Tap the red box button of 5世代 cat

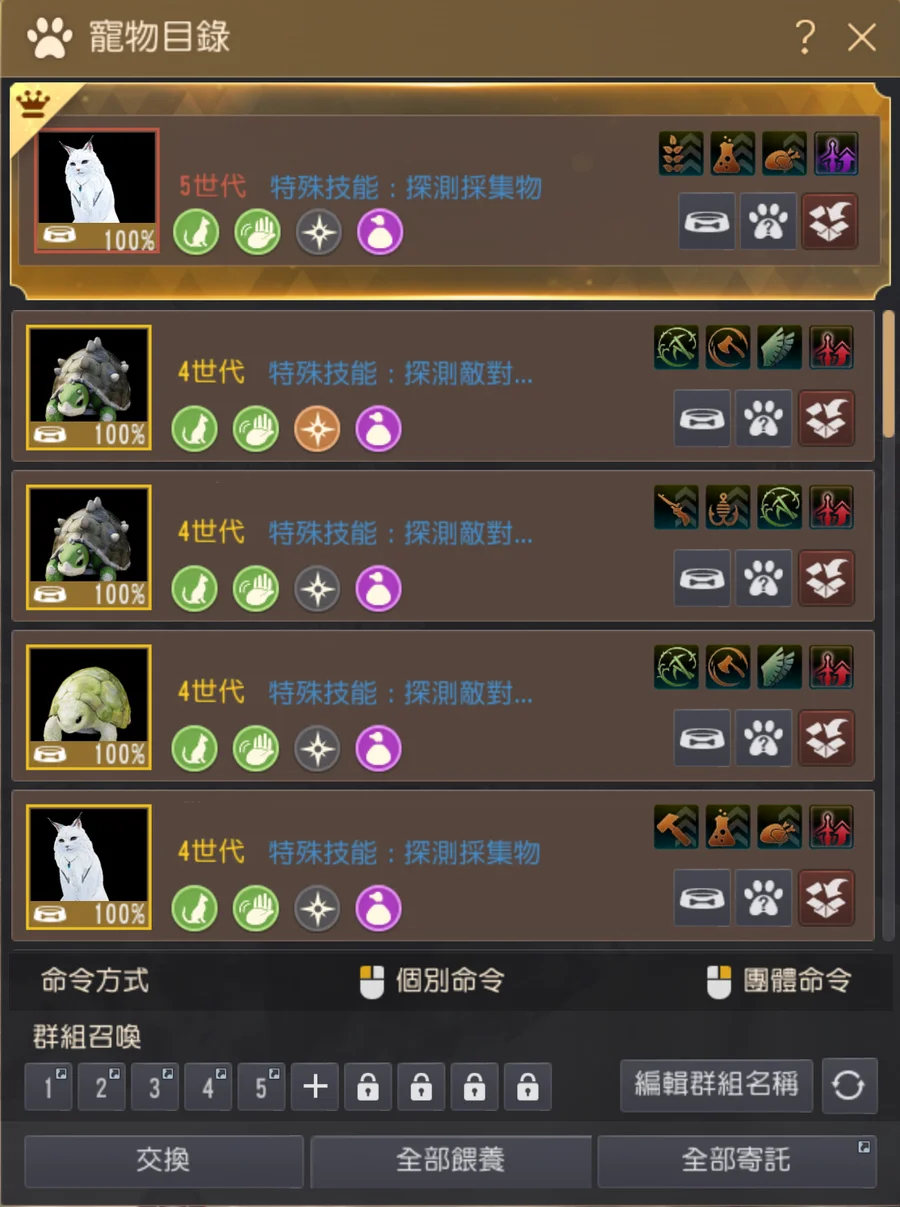829,221
